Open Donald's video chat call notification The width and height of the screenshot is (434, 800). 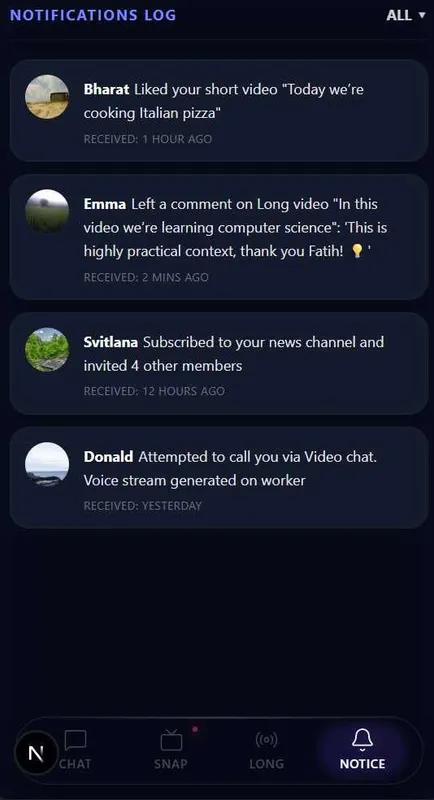219,478
